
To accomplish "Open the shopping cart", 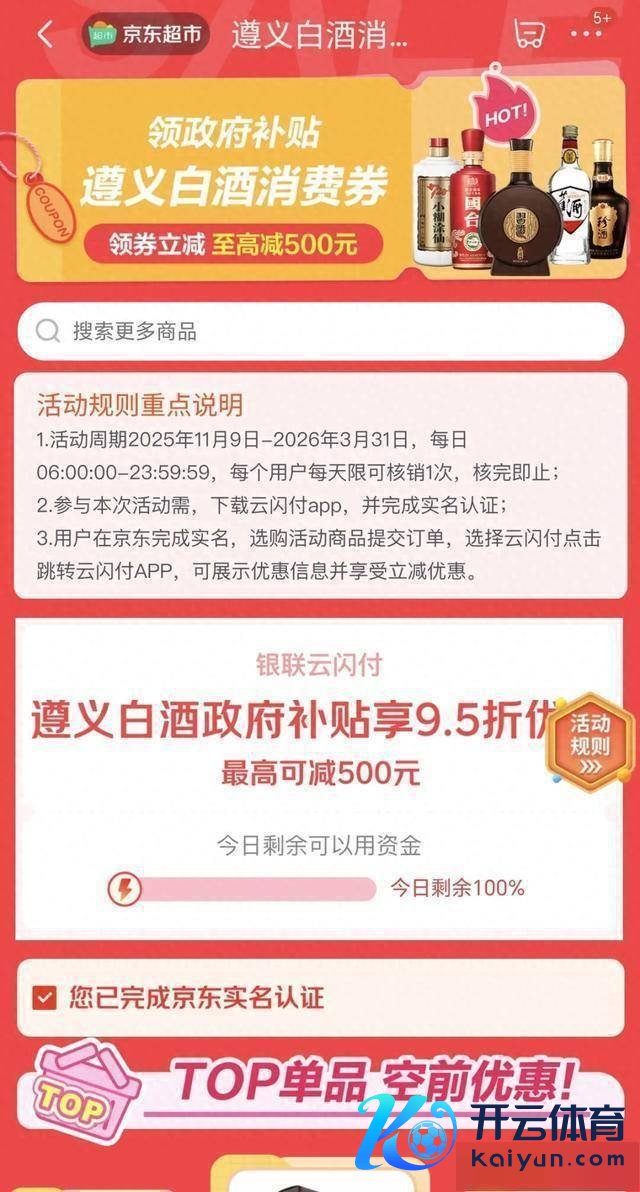I will point(529,34).
